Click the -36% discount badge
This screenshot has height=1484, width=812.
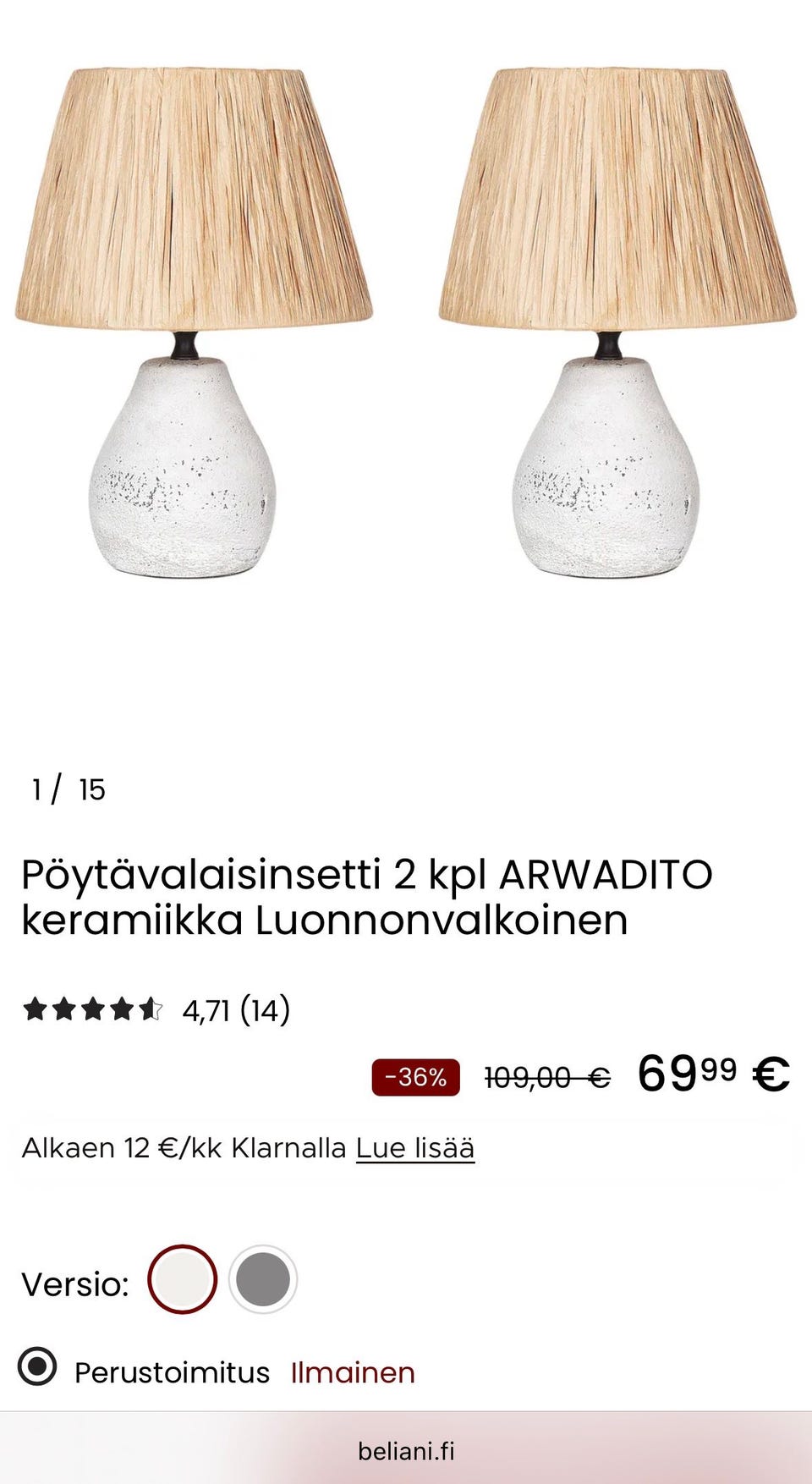(416, 1078)
